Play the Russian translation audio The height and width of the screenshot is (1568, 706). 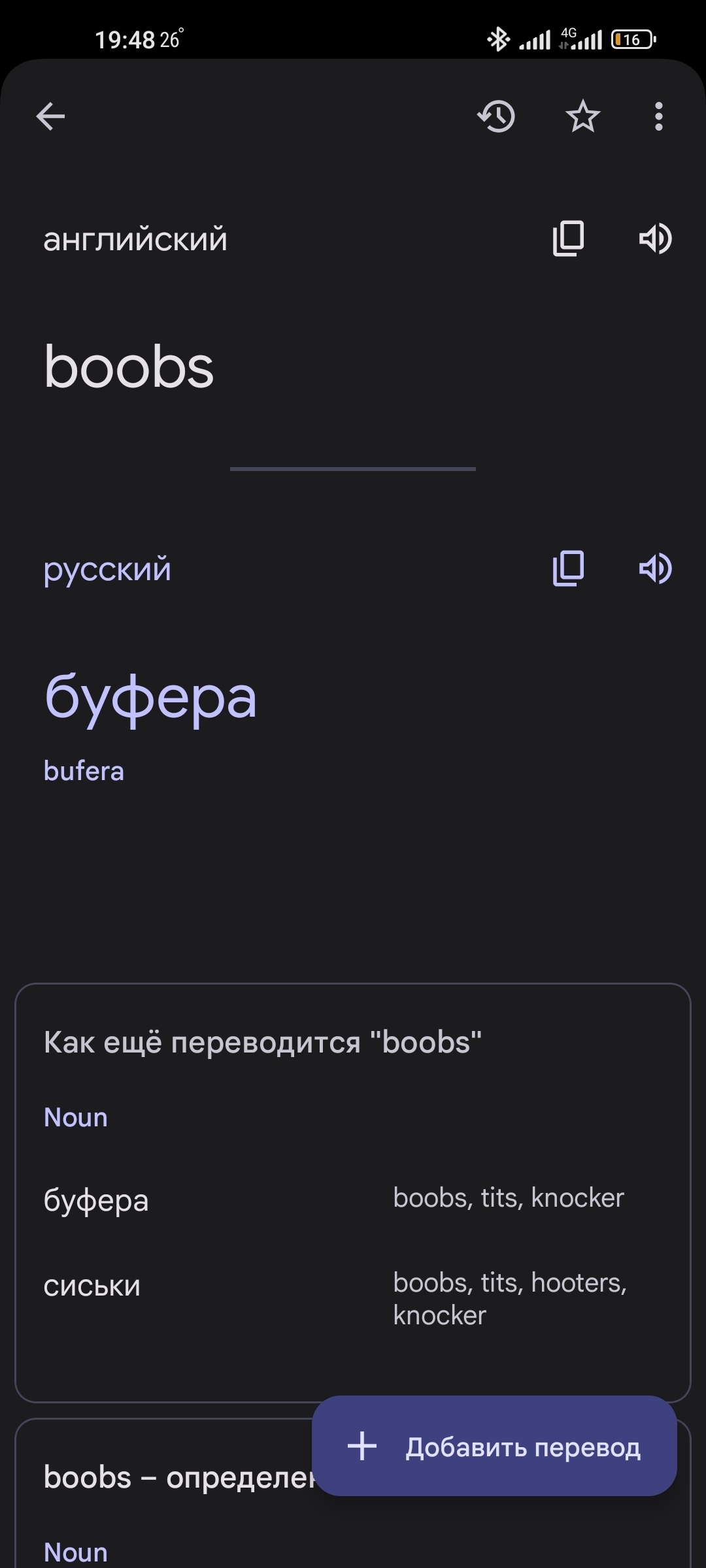pyautogui.click(x=655, y=568)
